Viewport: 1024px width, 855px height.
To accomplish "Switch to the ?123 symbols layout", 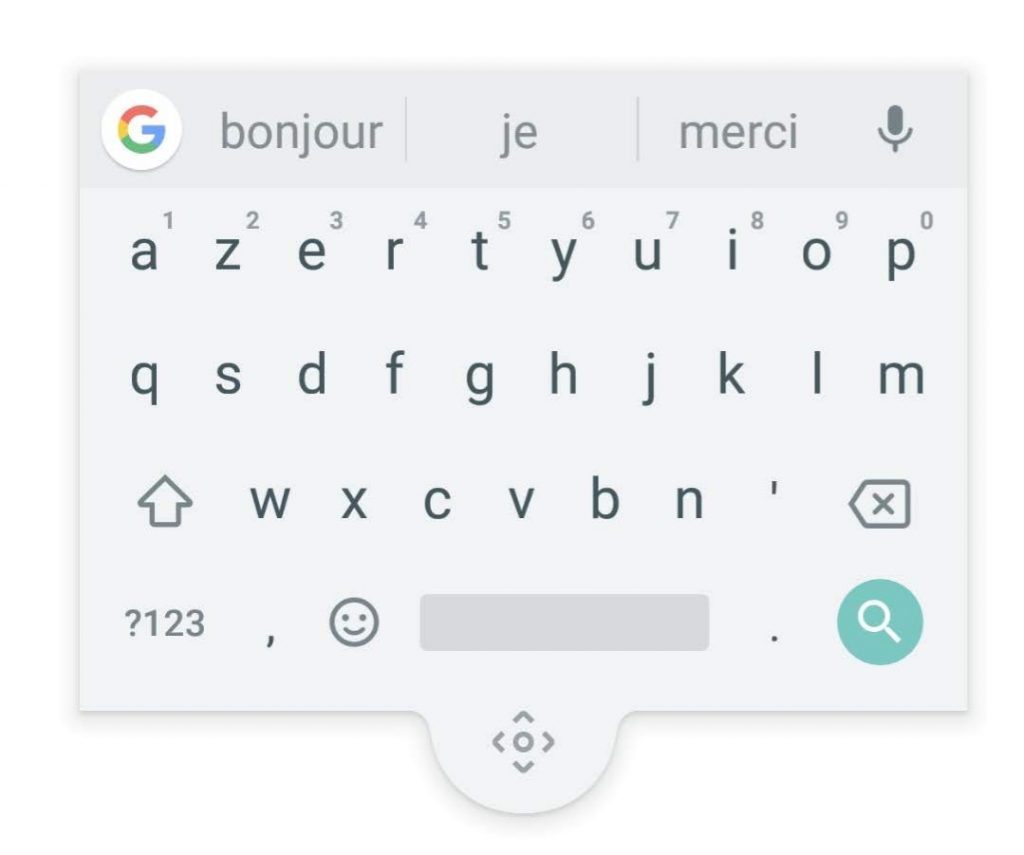I will 165,624.
